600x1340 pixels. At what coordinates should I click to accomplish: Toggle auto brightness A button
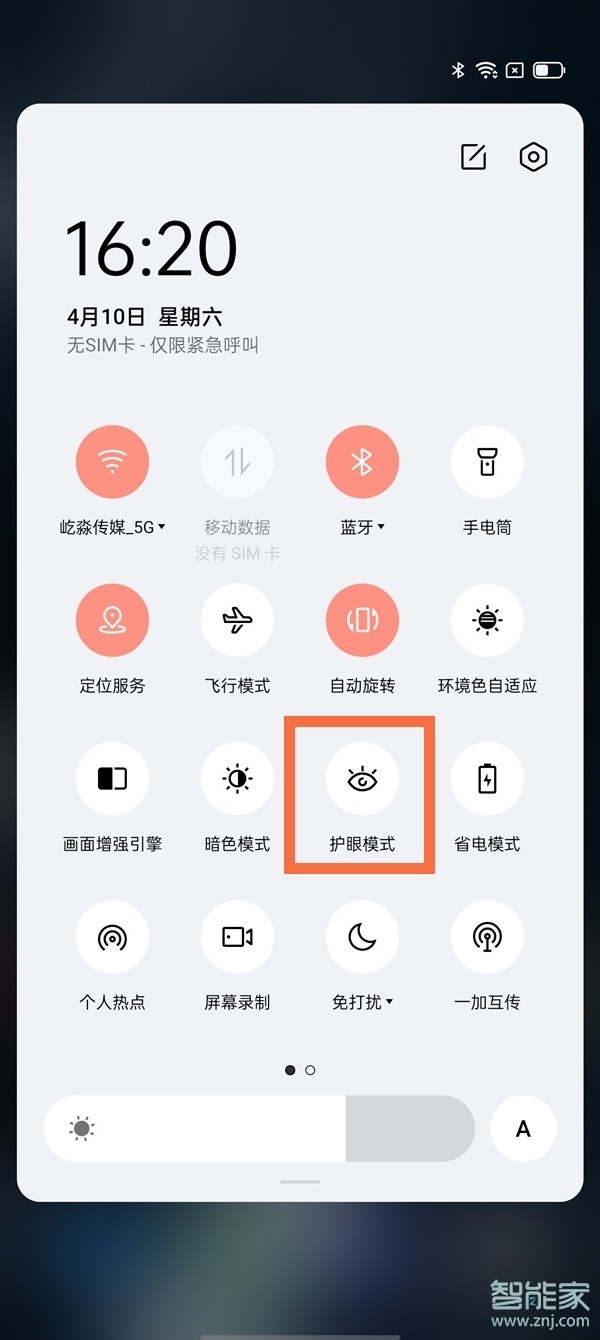pos(523,1129)
